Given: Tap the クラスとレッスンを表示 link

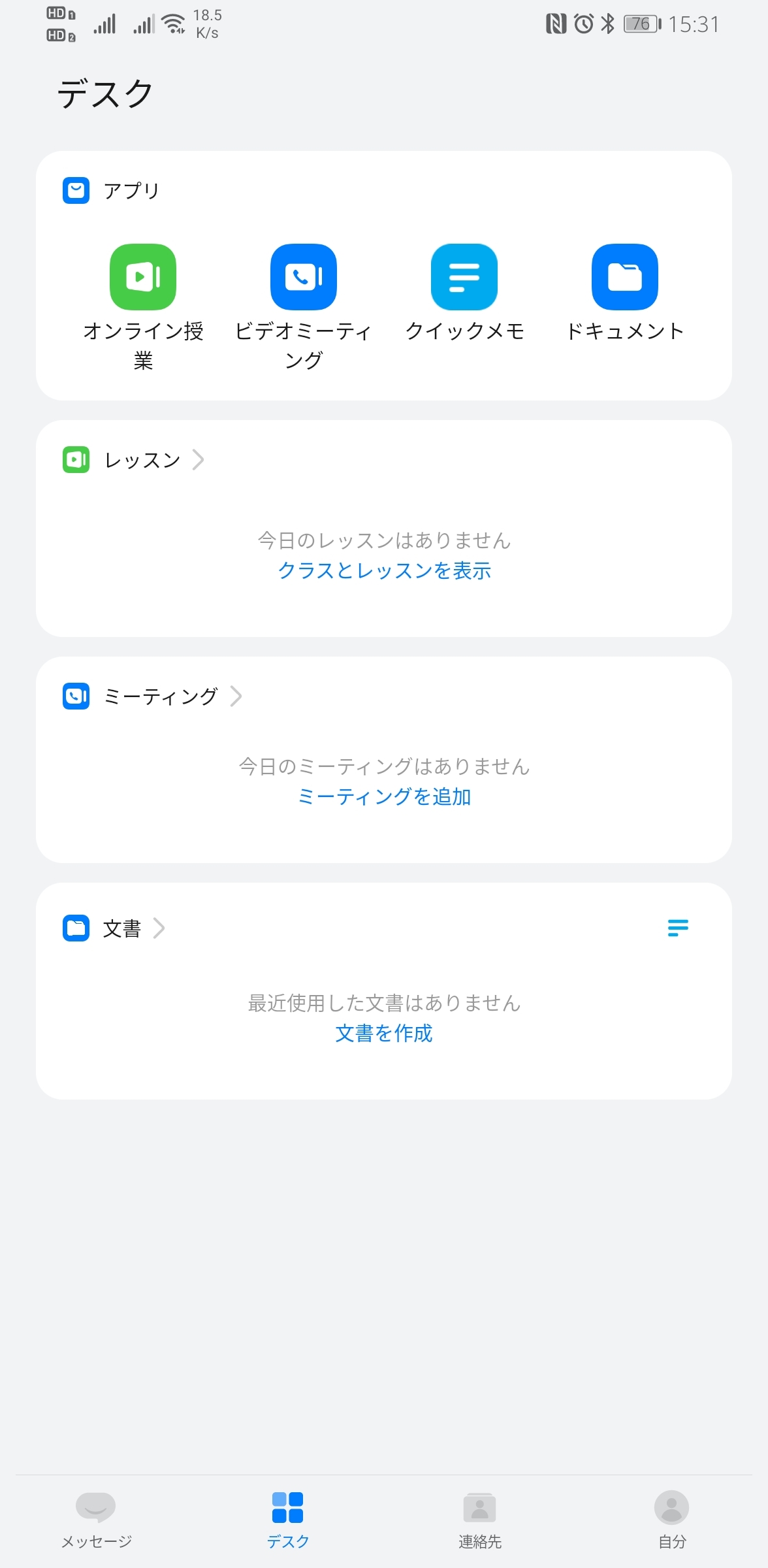Looking at the screenshot, I should (x=384, y=571).
